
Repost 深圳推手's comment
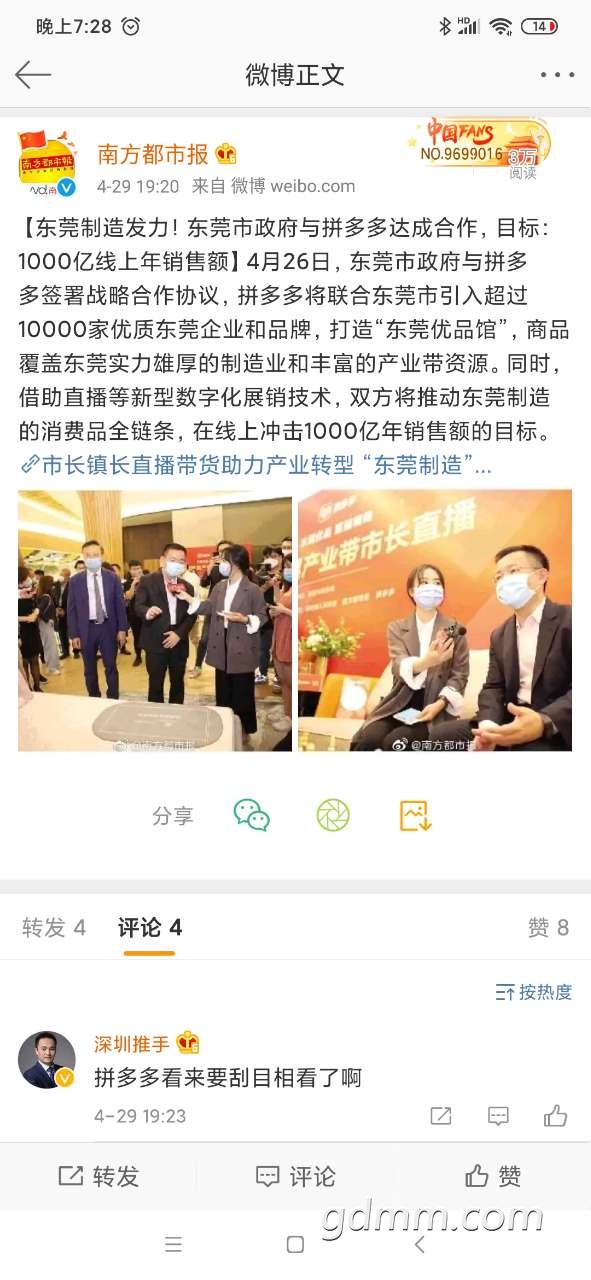coord(441,1116)
